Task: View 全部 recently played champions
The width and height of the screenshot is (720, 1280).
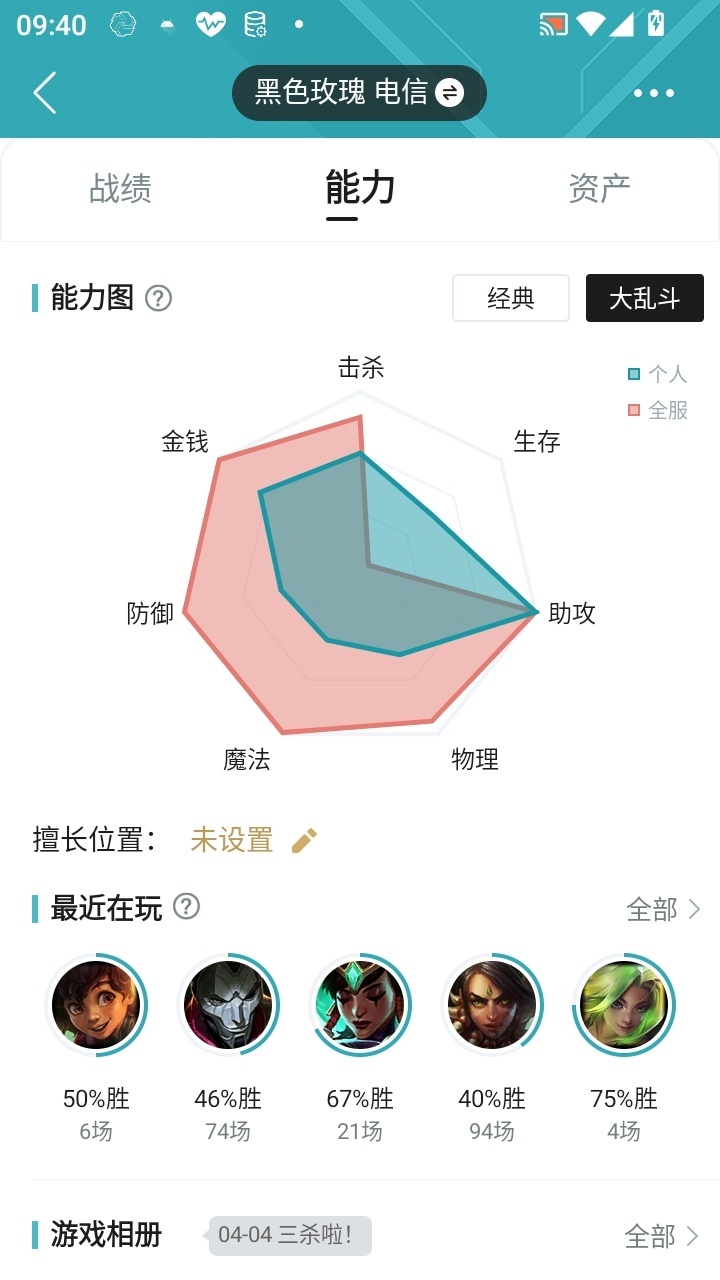Action: 663,909
